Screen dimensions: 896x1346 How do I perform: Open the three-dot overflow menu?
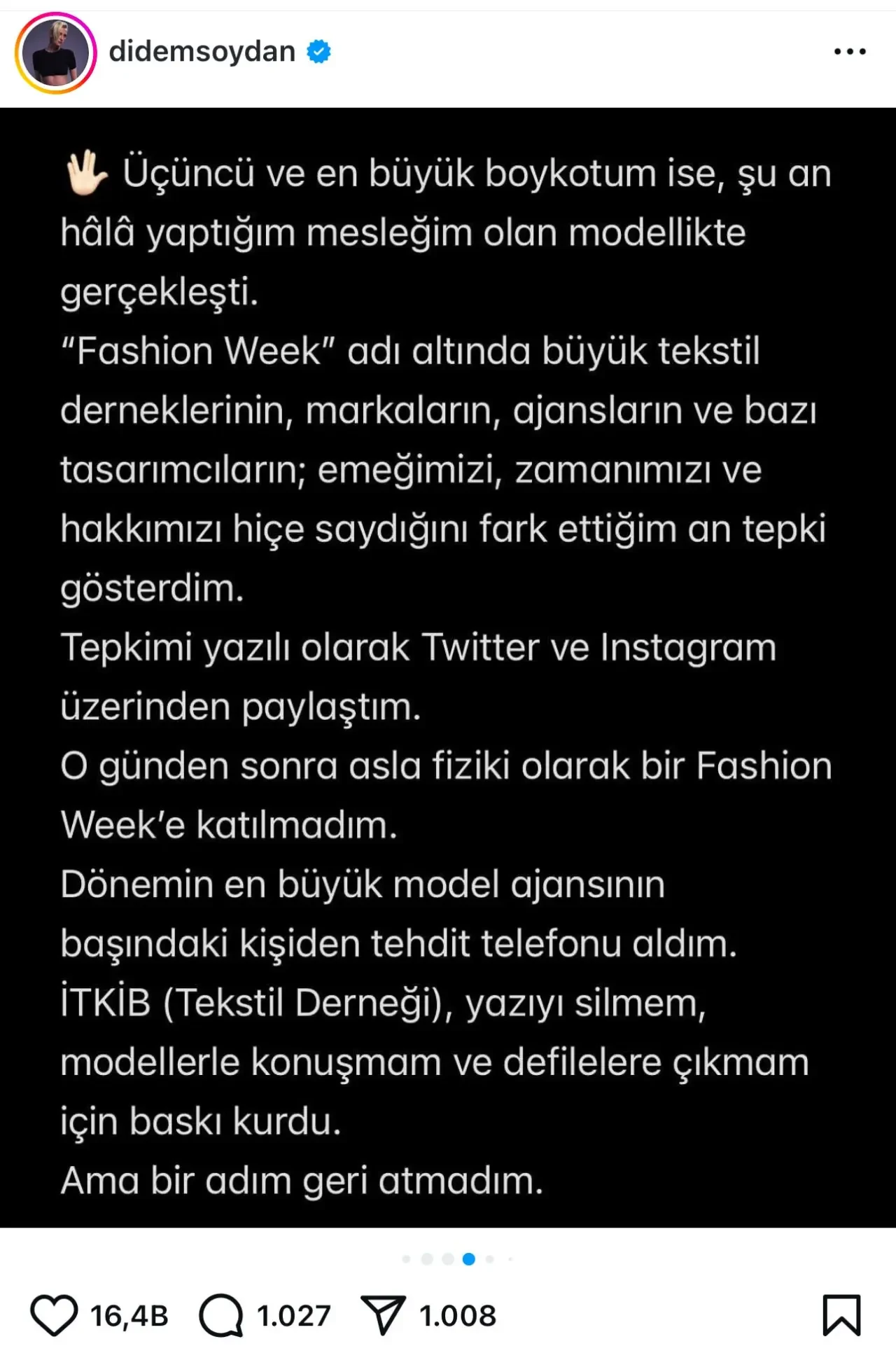(850, 52)
